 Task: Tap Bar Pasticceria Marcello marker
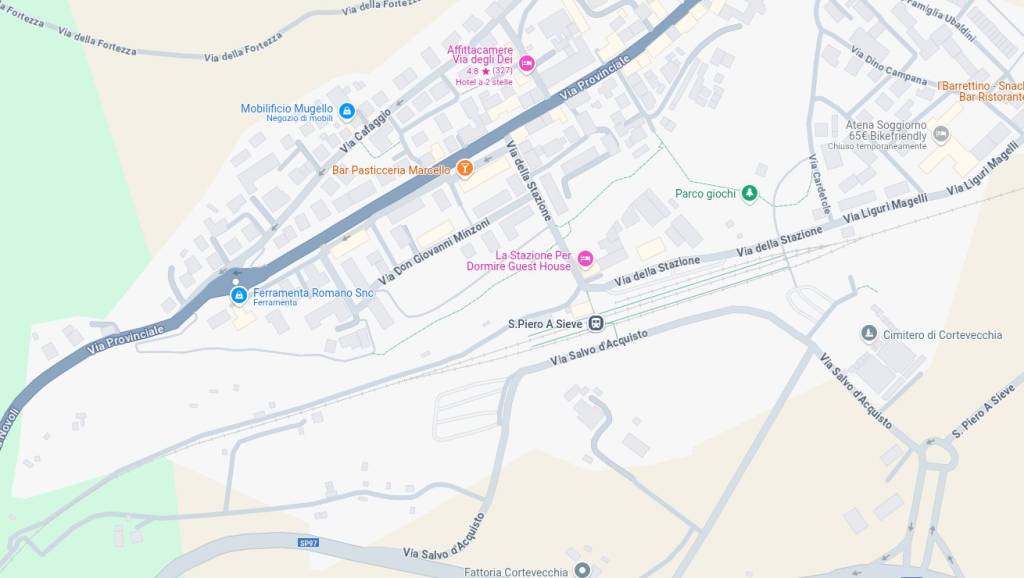tap(465, 169)
